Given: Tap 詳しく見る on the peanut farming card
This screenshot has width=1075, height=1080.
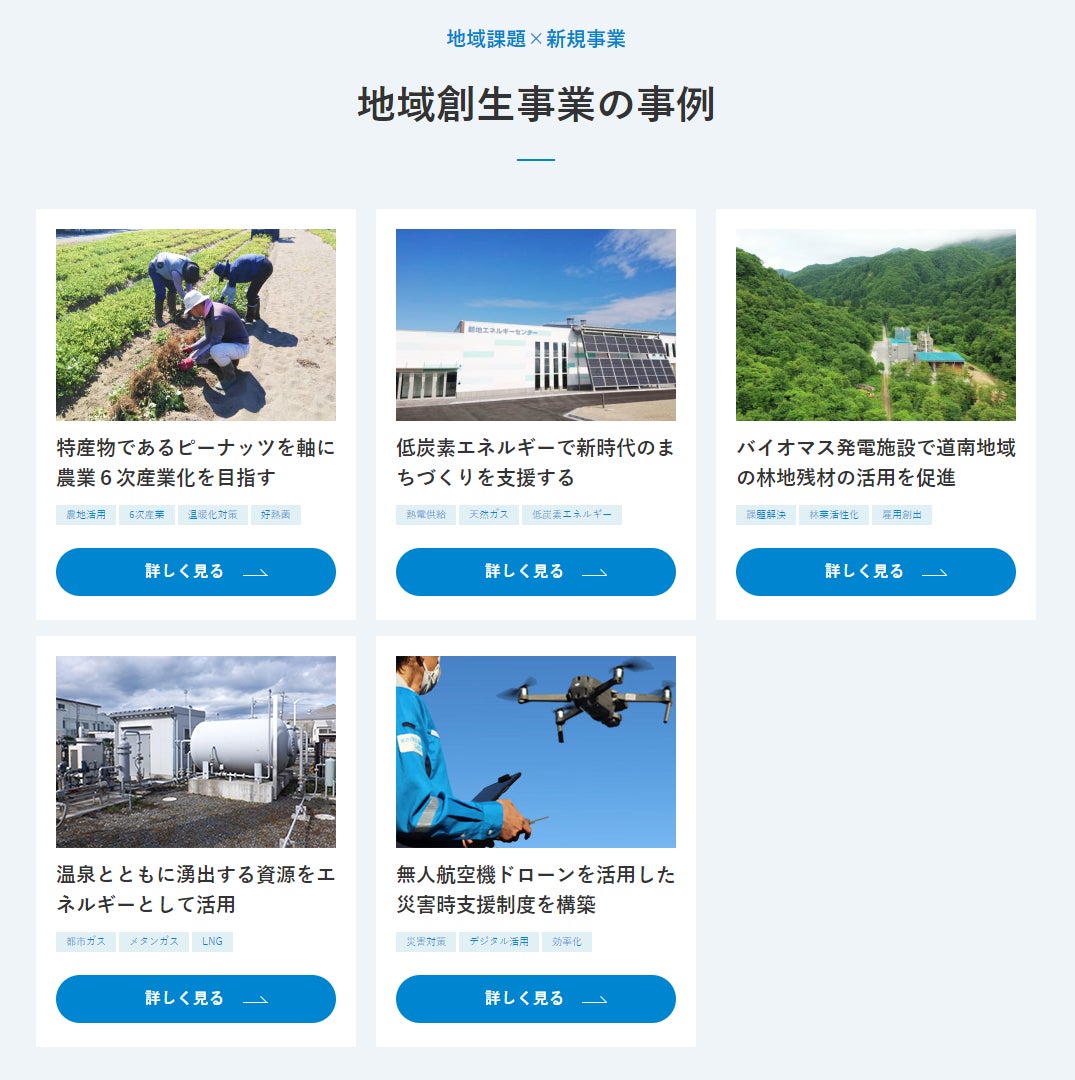Looking at the screenshot, I should click(x=196, y=572).
